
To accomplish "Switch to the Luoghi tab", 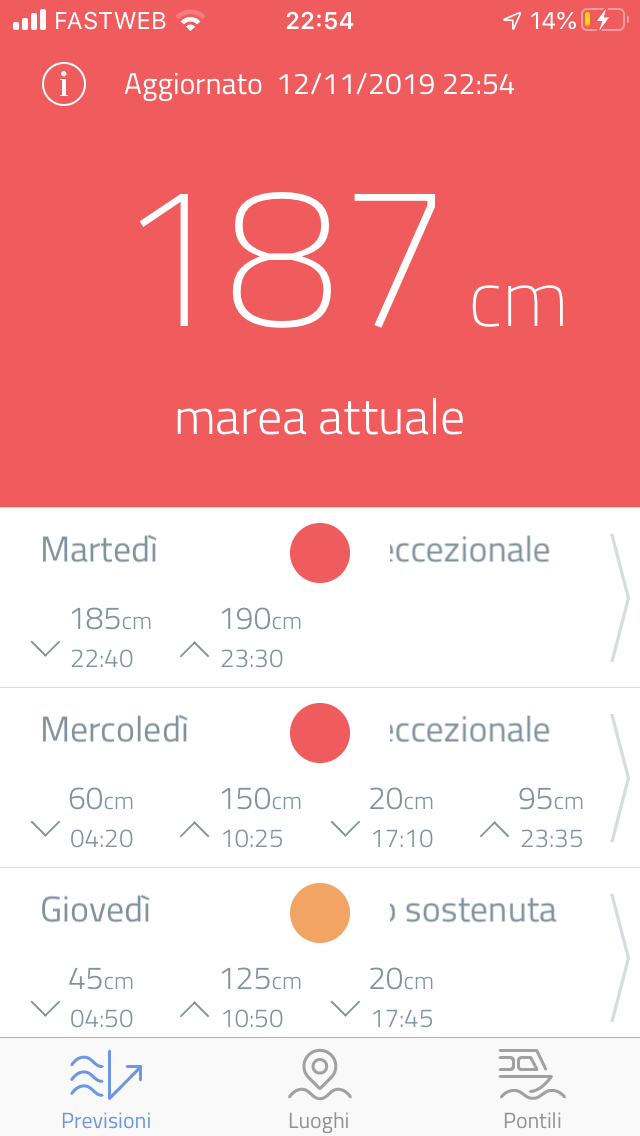I will click(319, 1088).
